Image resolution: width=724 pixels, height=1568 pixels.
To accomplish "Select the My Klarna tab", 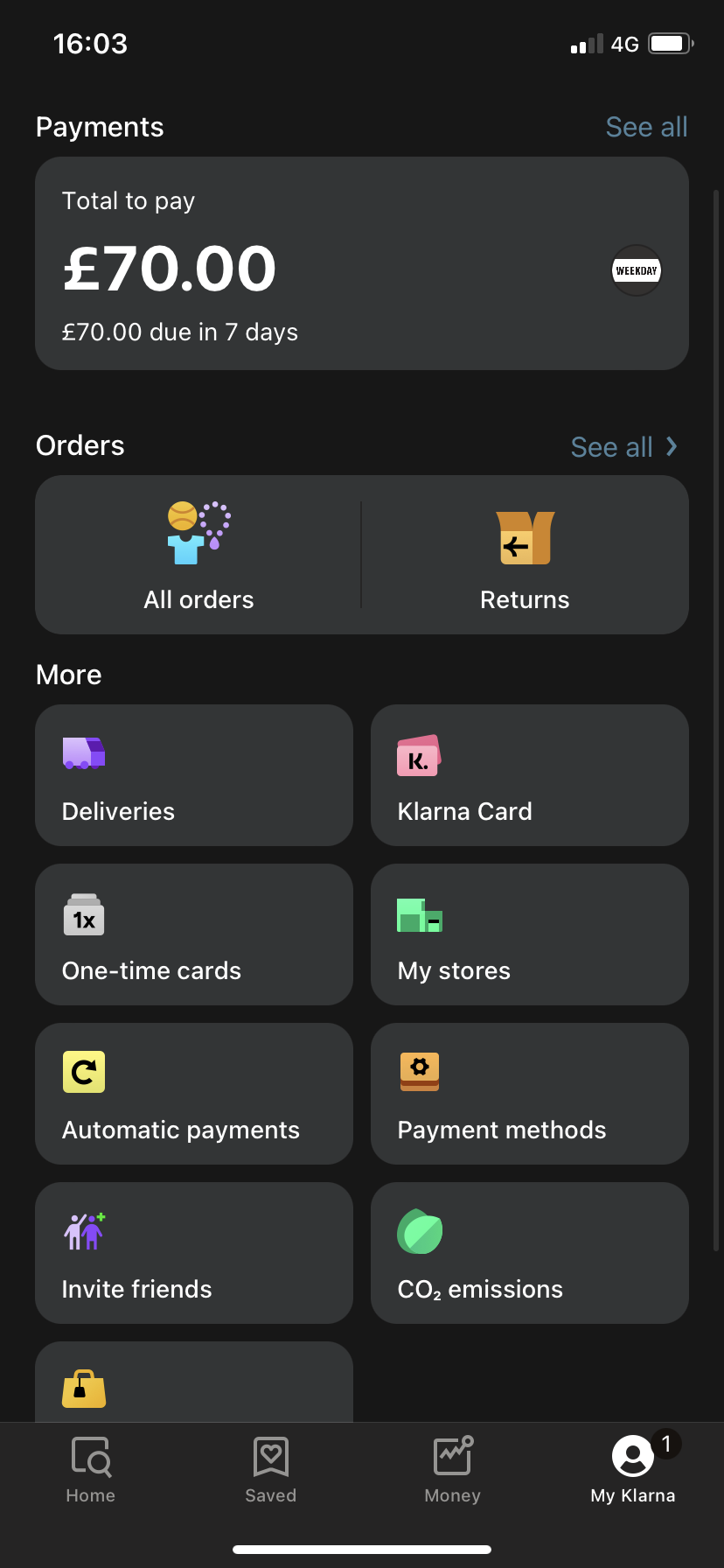I will click(x=633, y=1470).
